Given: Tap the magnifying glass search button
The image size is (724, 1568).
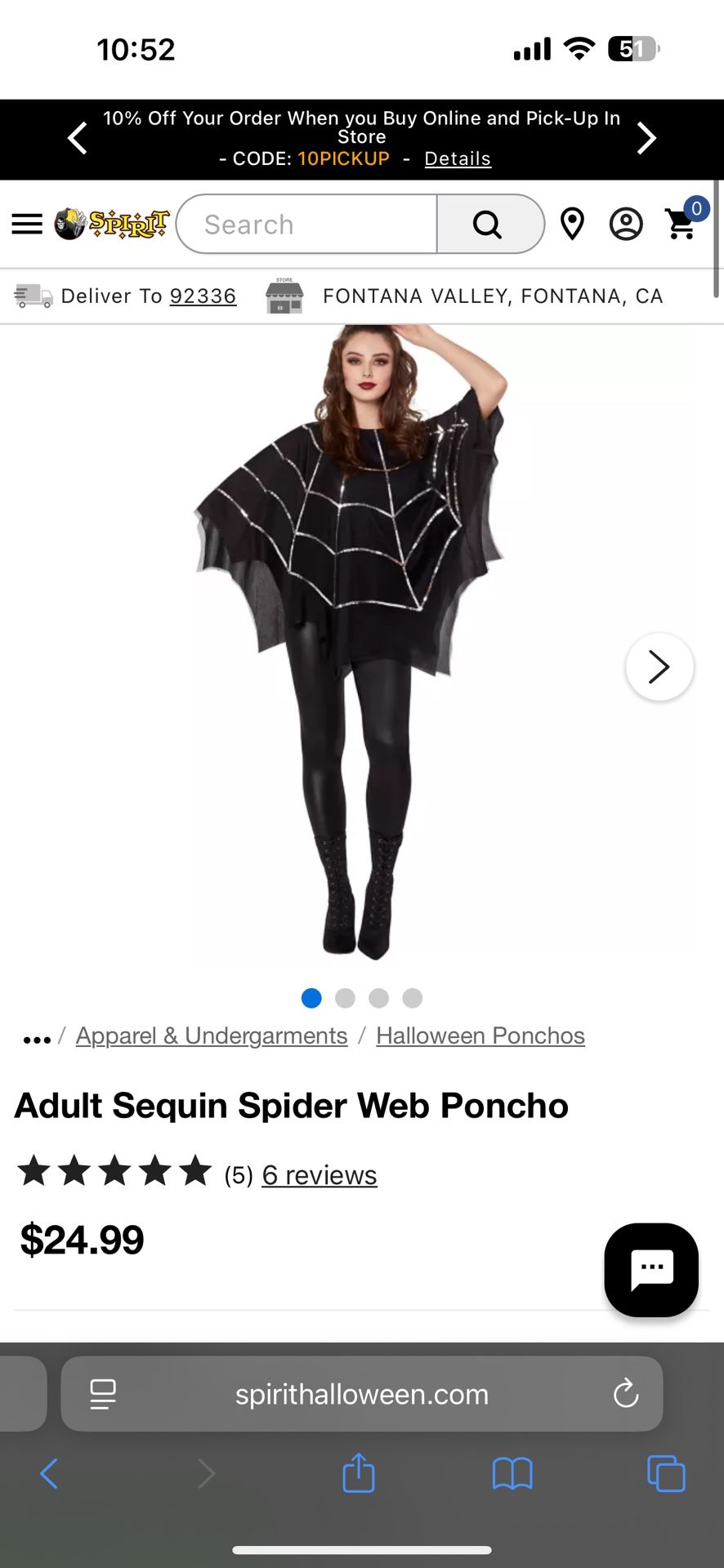Looking at the screenshot, I should tap(489, 224).
